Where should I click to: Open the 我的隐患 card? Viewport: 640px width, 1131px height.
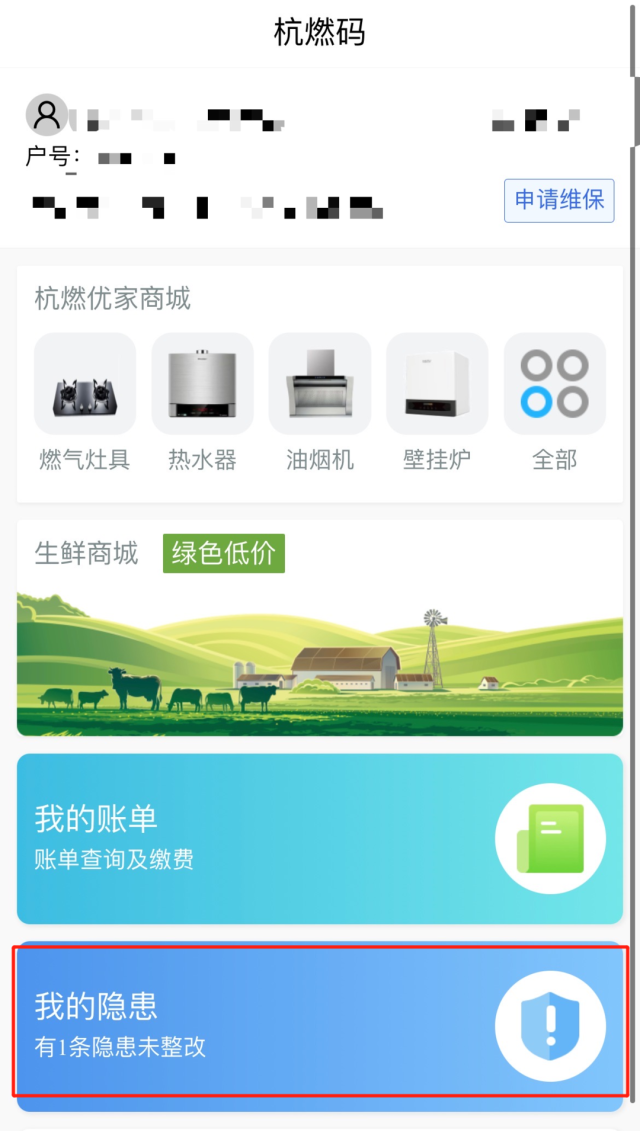click(x=320, y=1026)
